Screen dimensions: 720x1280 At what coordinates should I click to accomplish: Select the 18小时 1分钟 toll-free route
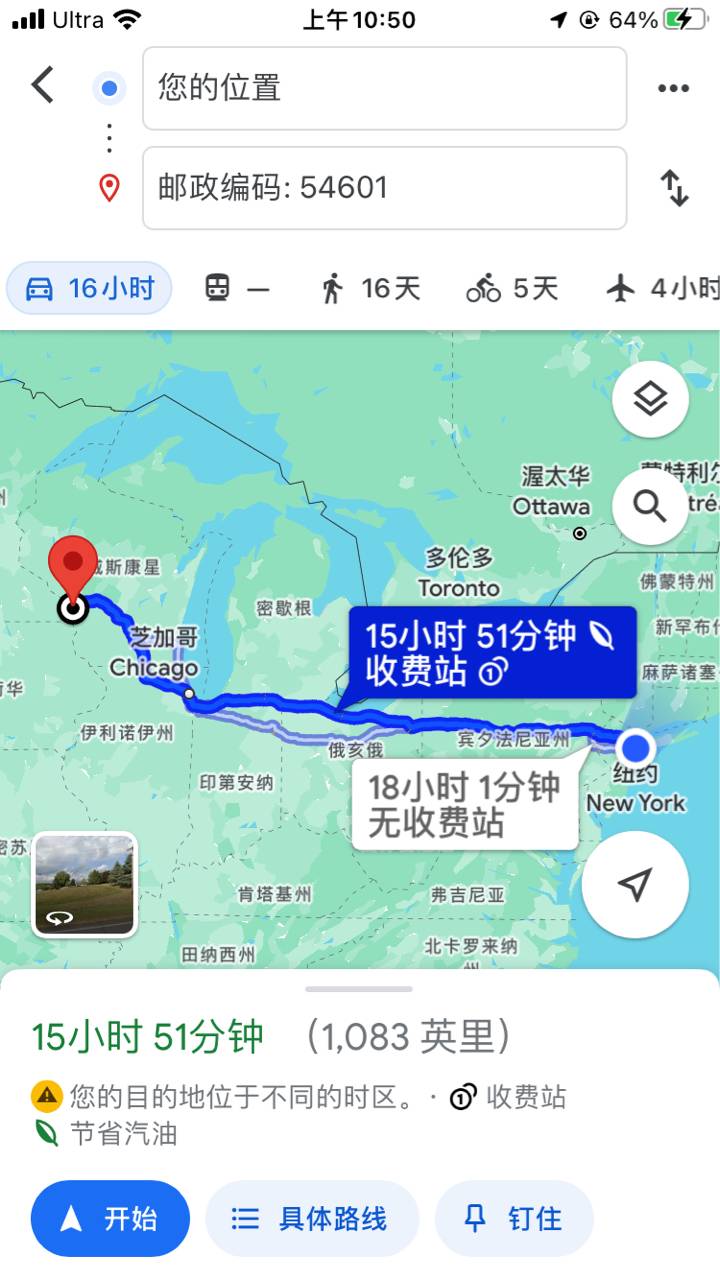point(465,806)
